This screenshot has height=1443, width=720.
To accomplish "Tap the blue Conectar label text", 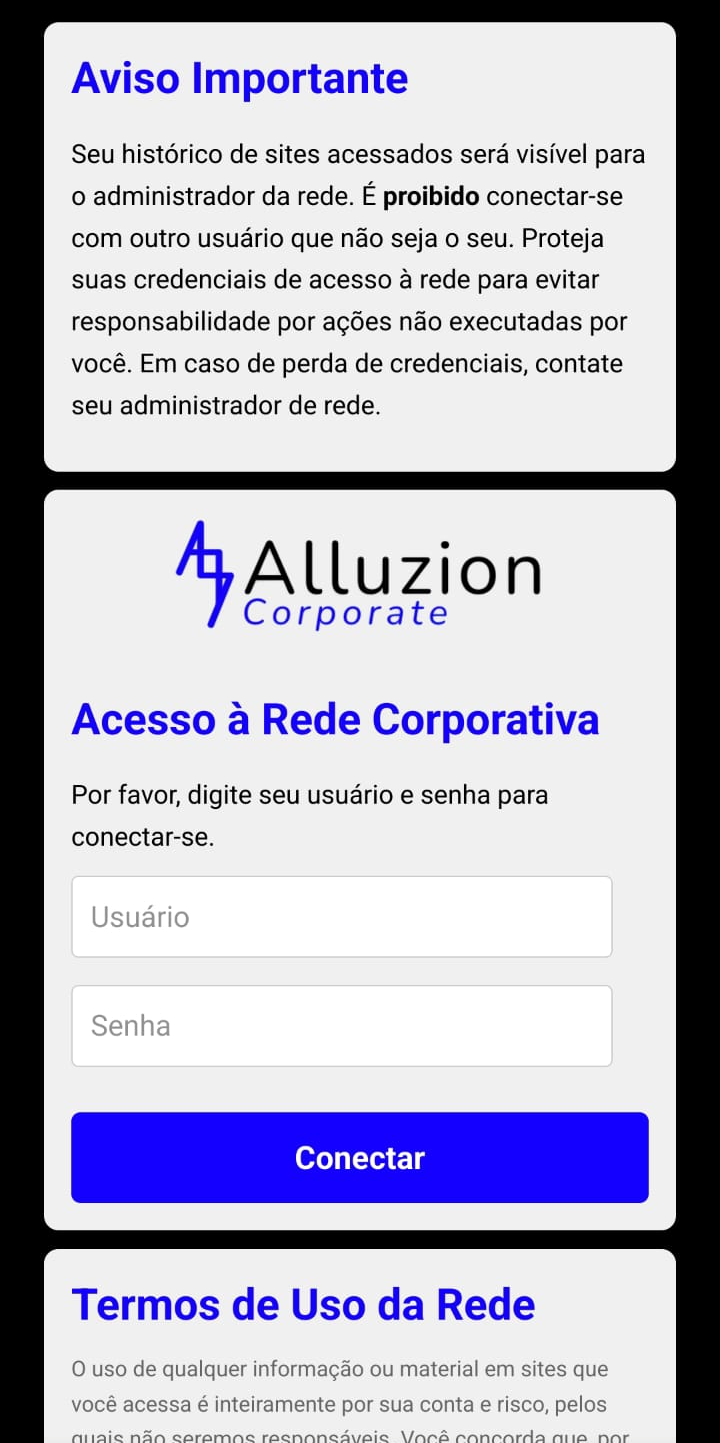I will click(x=359, y=1157).
